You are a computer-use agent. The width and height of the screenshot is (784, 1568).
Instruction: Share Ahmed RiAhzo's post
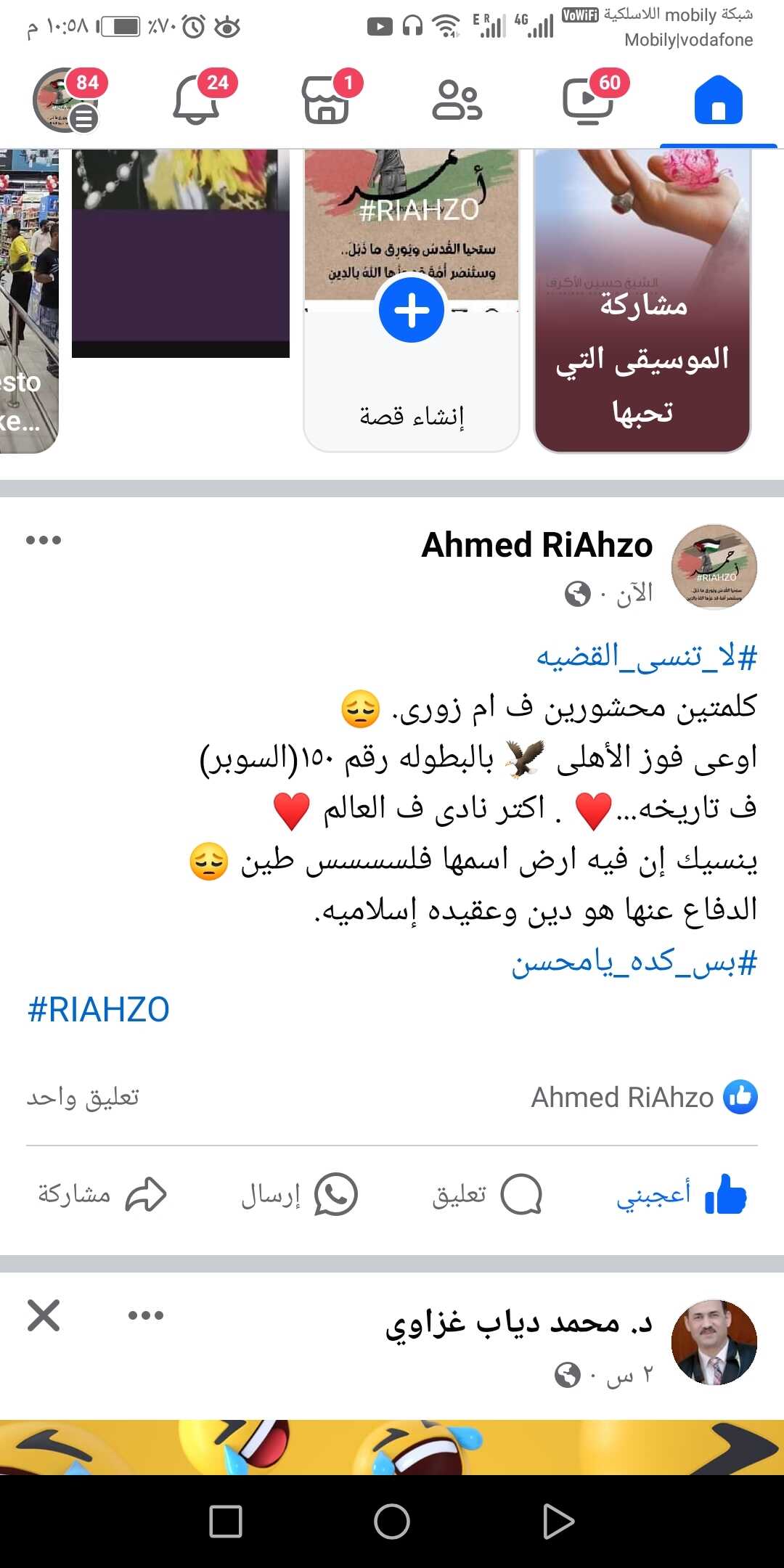click(102, 1194)
